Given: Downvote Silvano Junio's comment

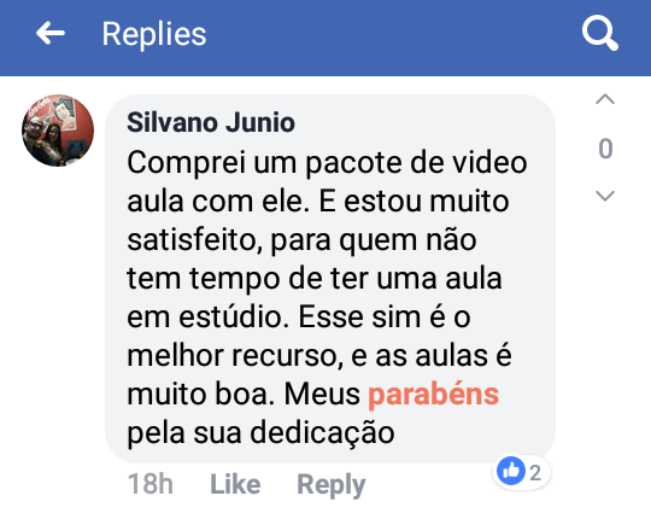Looking at the screenshot, I should pyautogui.click(x=605, y=196).
